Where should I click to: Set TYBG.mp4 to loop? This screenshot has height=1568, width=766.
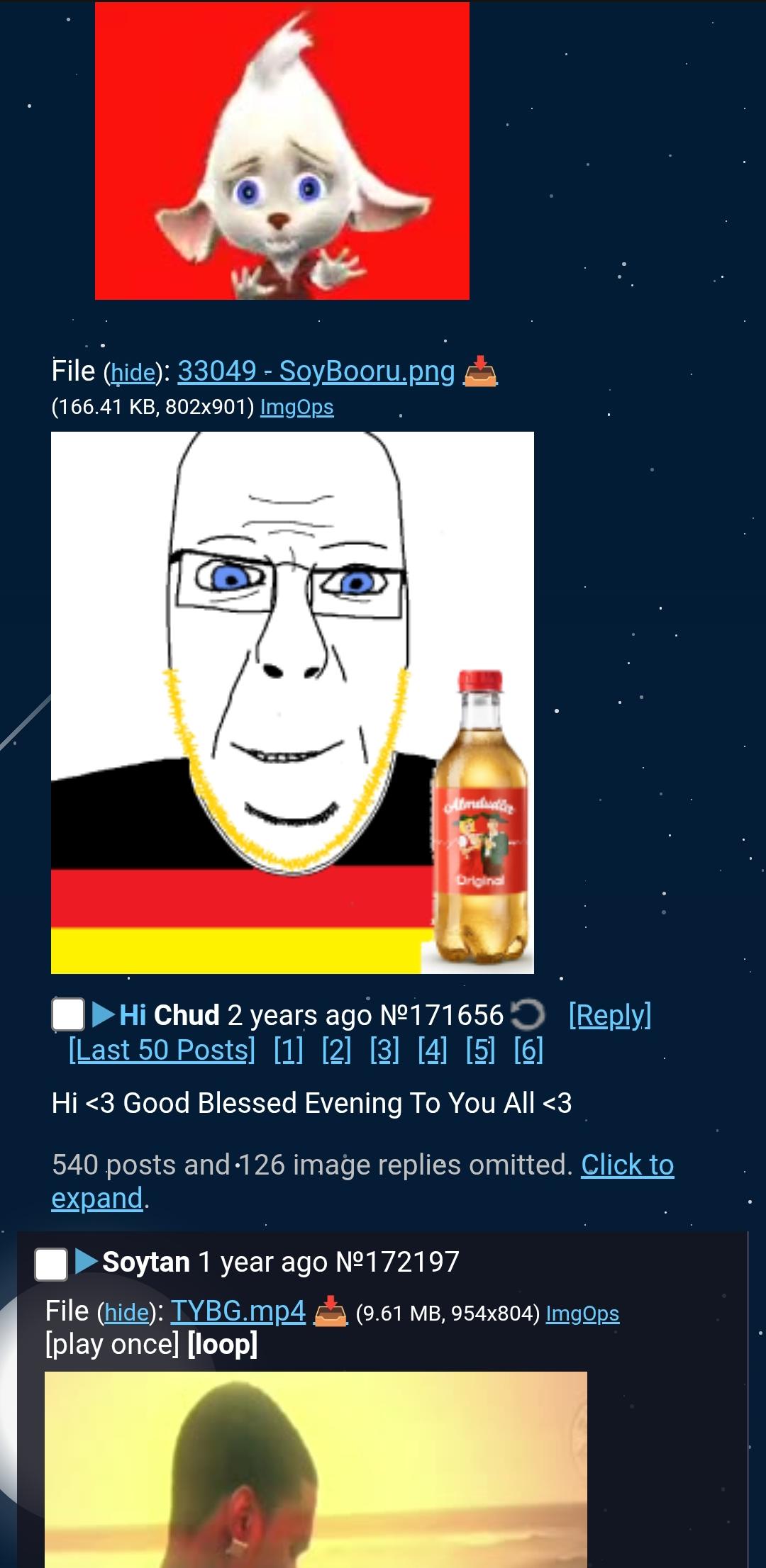coord(222,1344)
